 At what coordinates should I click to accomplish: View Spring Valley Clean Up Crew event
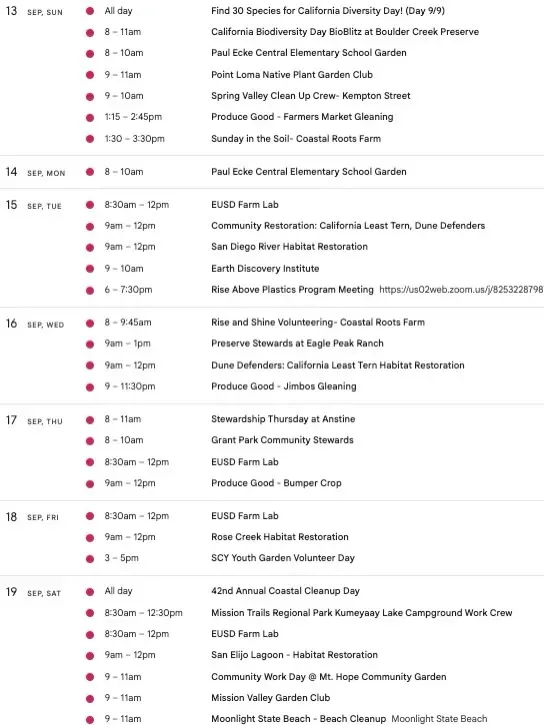pos(311,96)
